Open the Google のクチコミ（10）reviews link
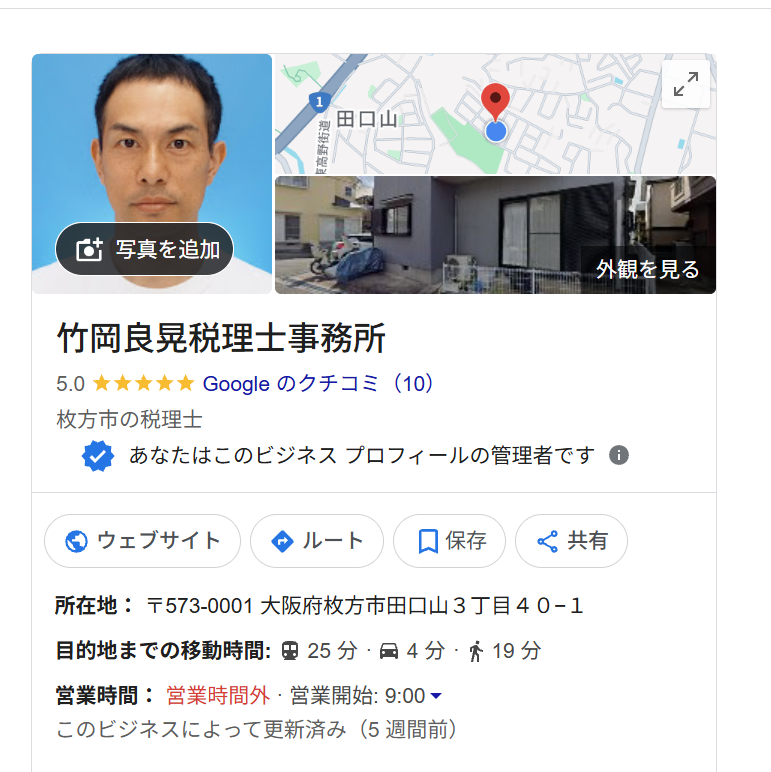Image resolution: width=771 pixels, height=772 pixels. coord(319,384)
